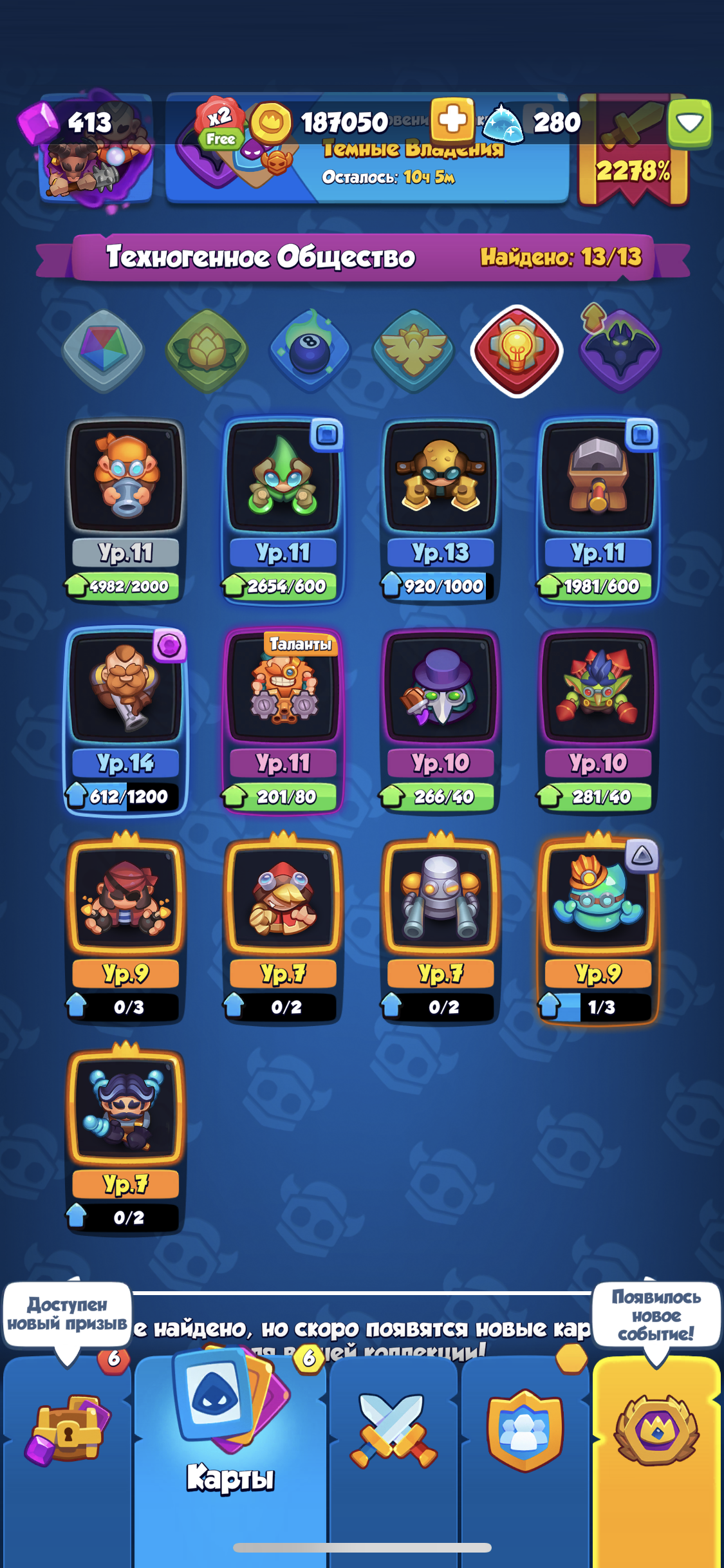Select the eight-ball faction filter

[x=310, y=351]
